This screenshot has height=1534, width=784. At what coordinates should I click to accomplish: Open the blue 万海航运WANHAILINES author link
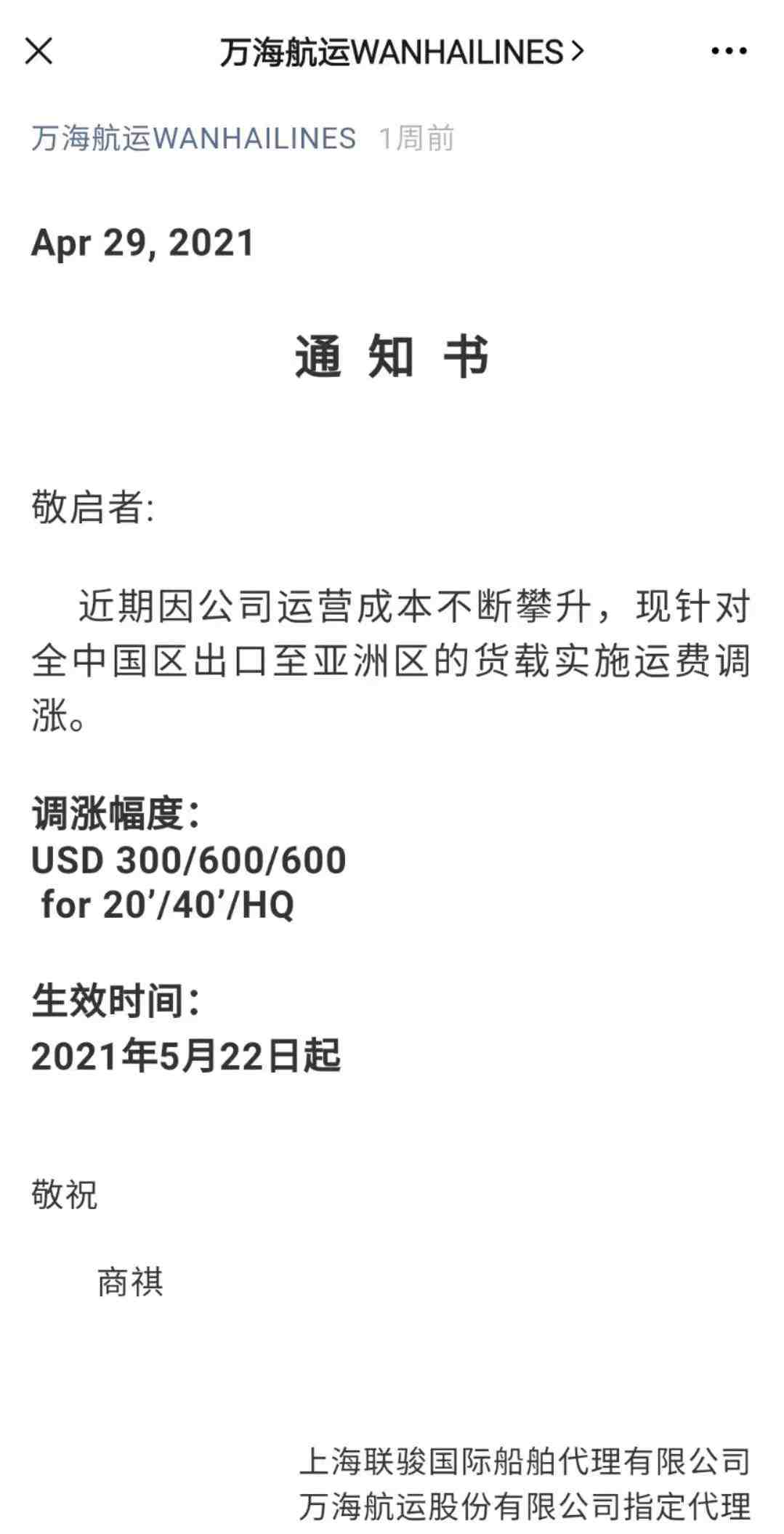(x=193, y=138)
